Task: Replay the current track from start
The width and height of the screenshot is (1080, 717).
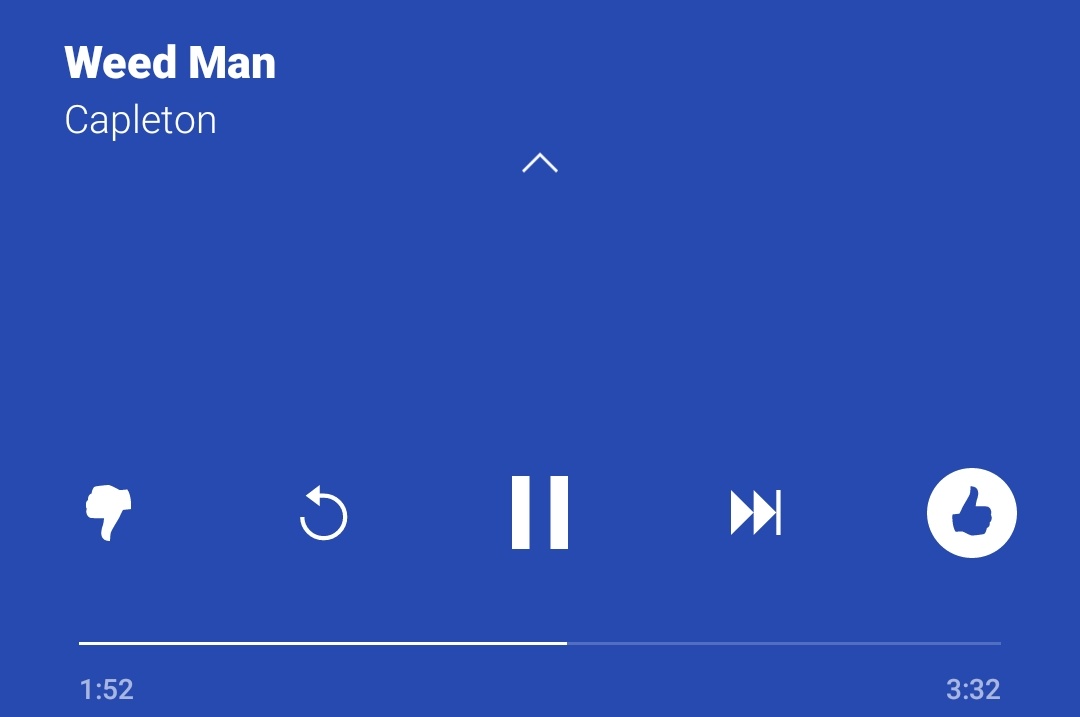Action: [323, 514]
